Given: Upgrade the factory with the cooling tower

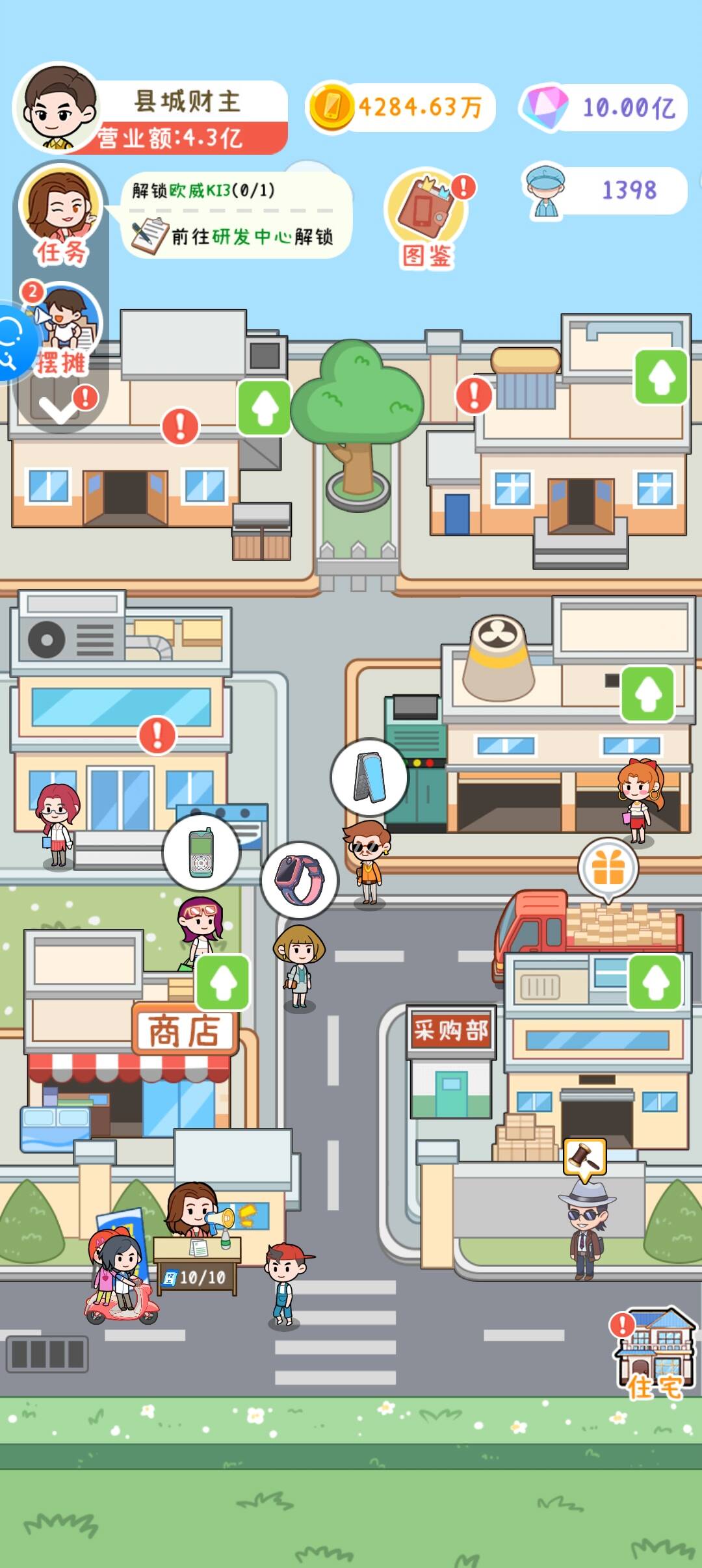Looking at the screenshot, I should click(647, 694).
